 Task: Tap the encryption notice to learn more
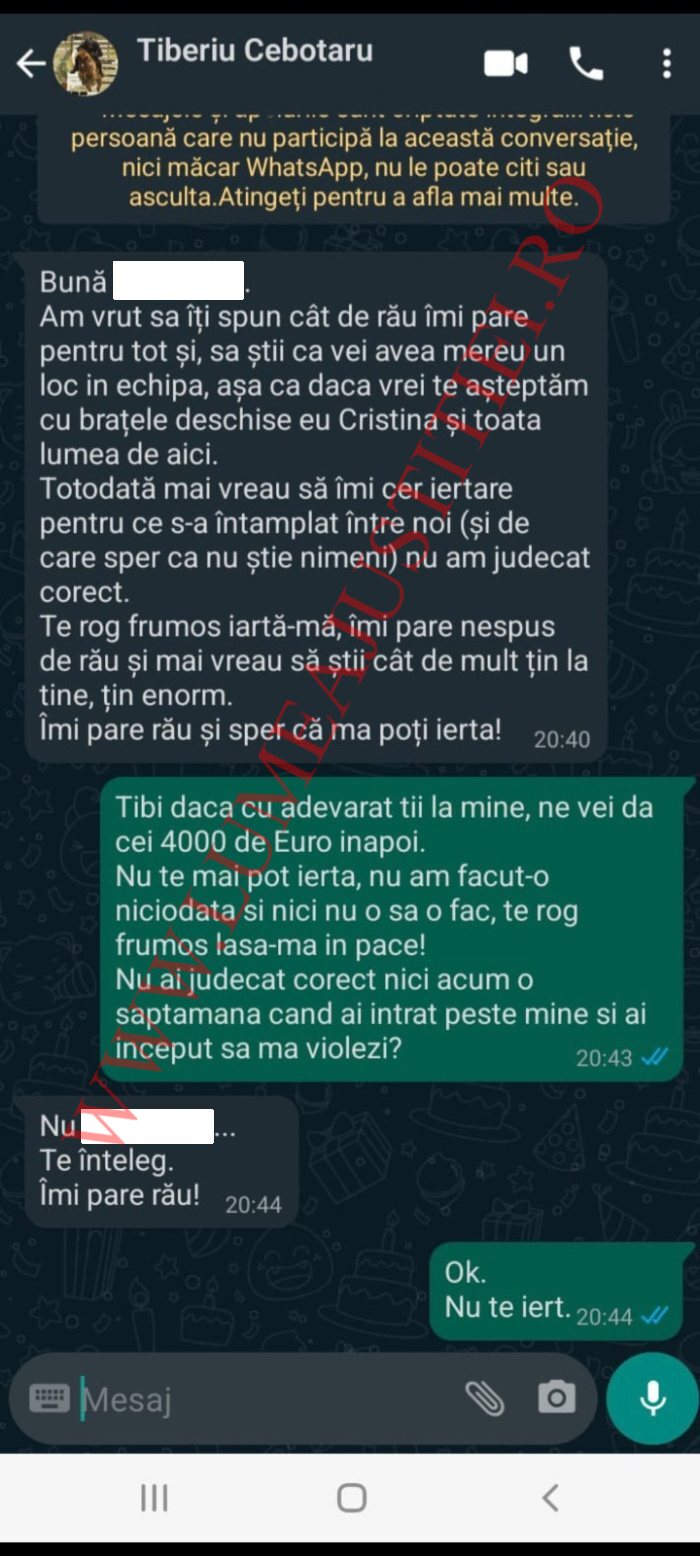[354, 167]
